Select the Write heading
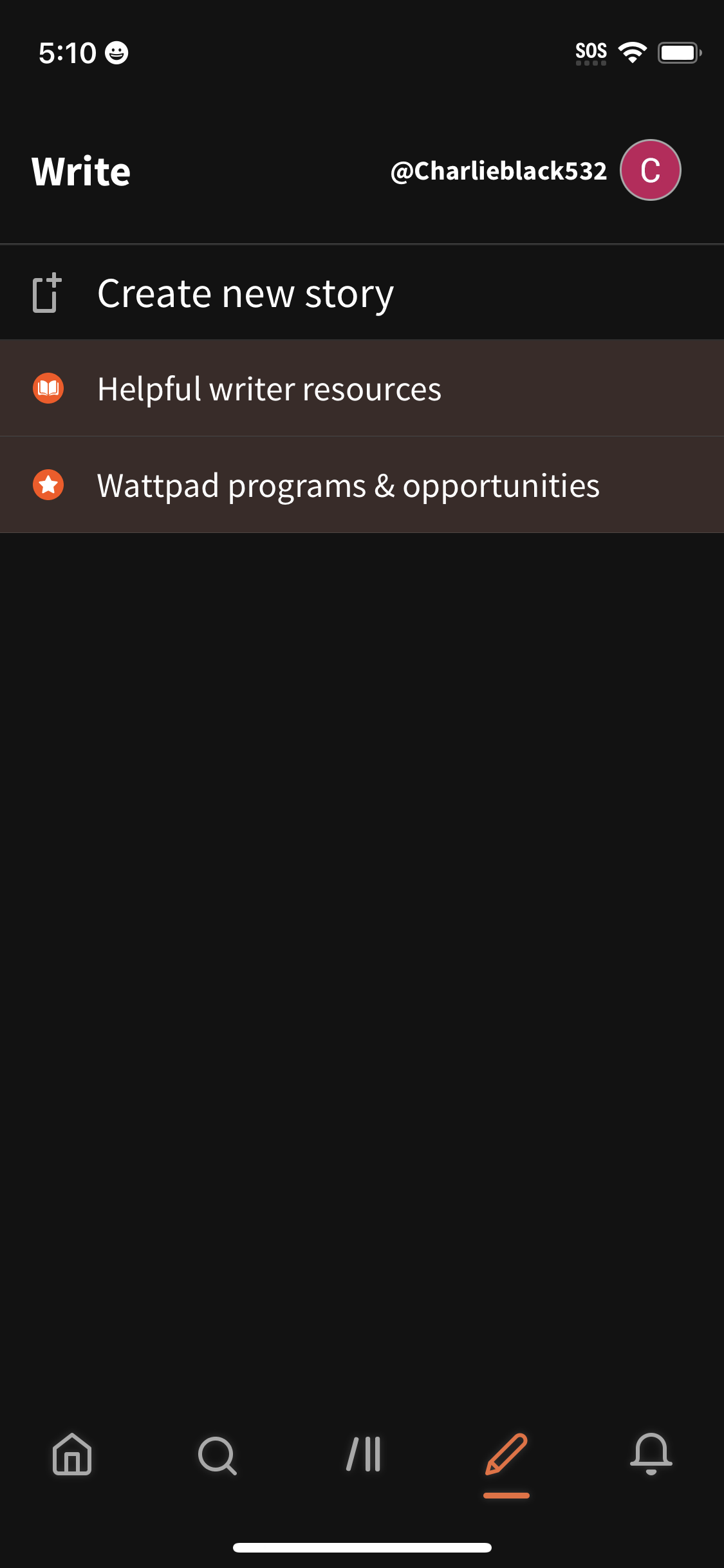The height and width of the screenshot is (1568, 724). [x=81, y=169]
